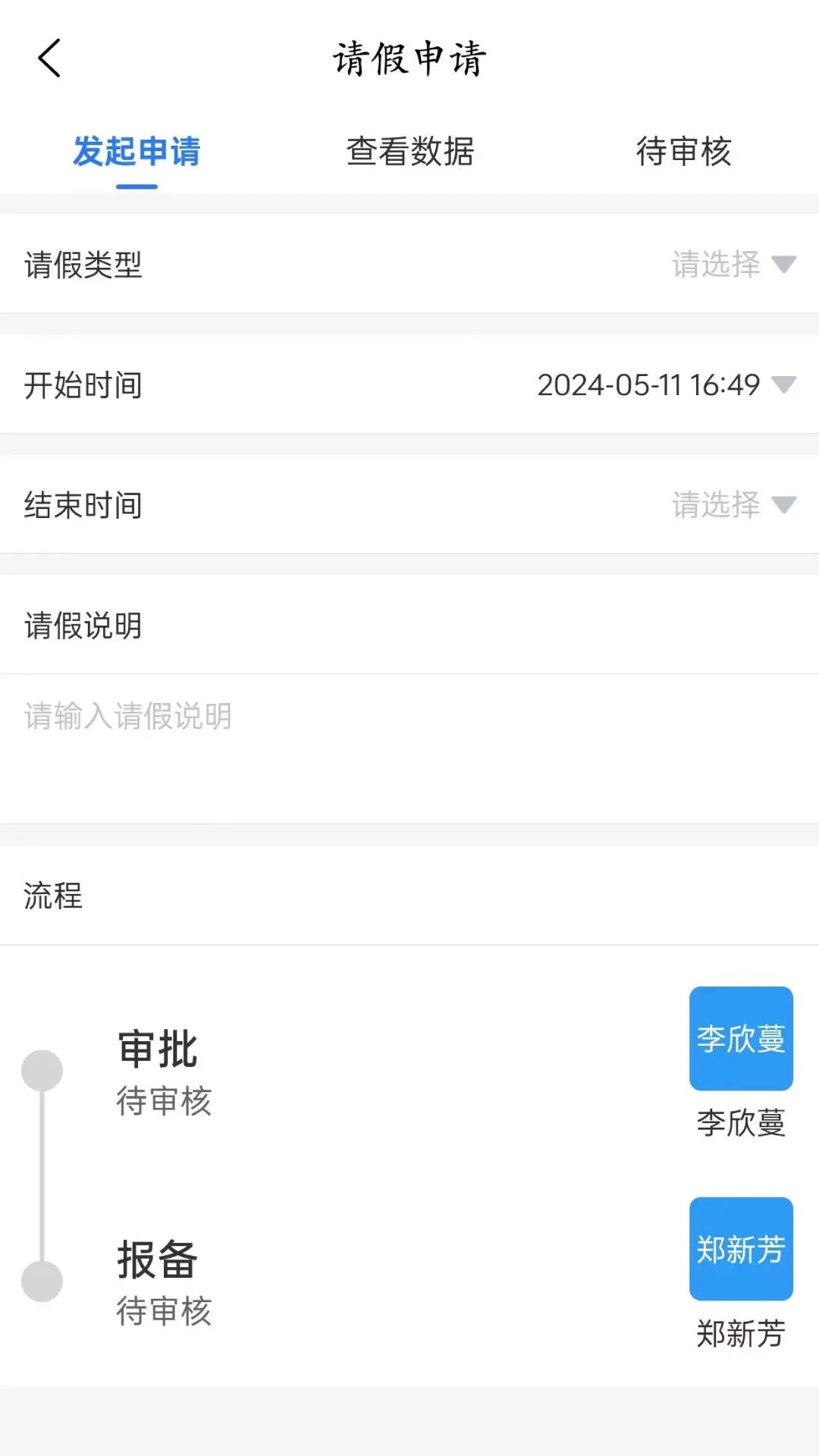The width and height of the screenshot is (819, 1456).
Task: Click the triangle icon for 请假类型
Action: pyautogui.click(x=784, y=265)
